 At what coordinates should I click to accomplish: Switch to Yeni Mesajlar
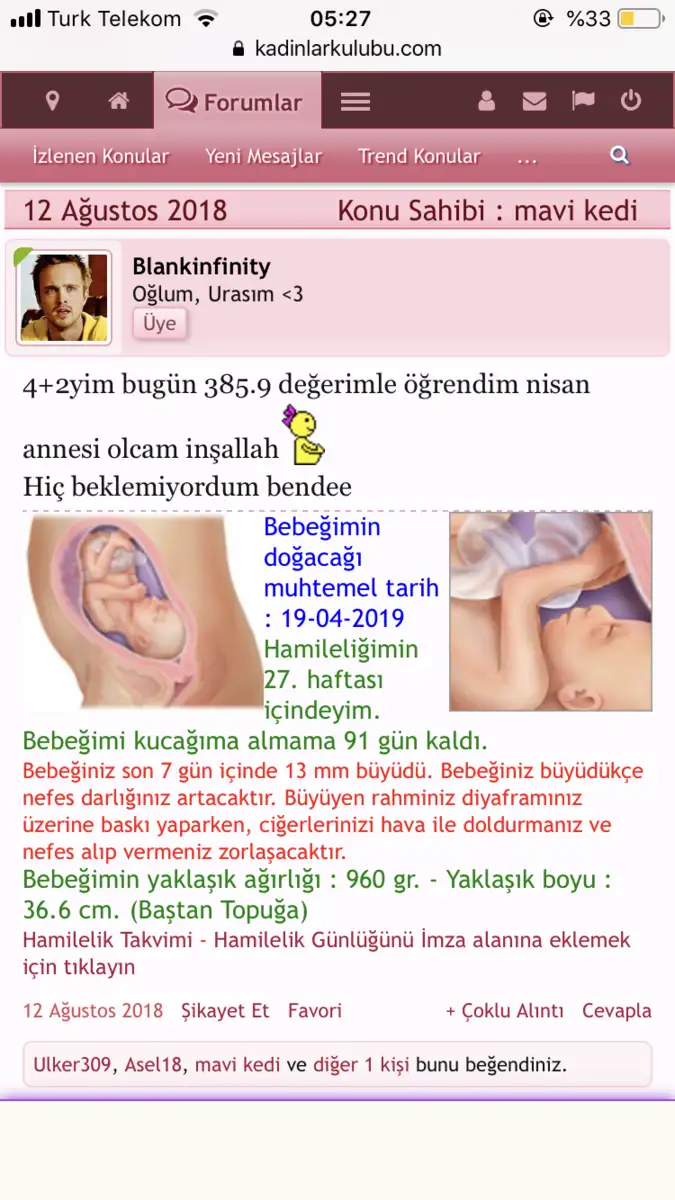tap(264, 156)
